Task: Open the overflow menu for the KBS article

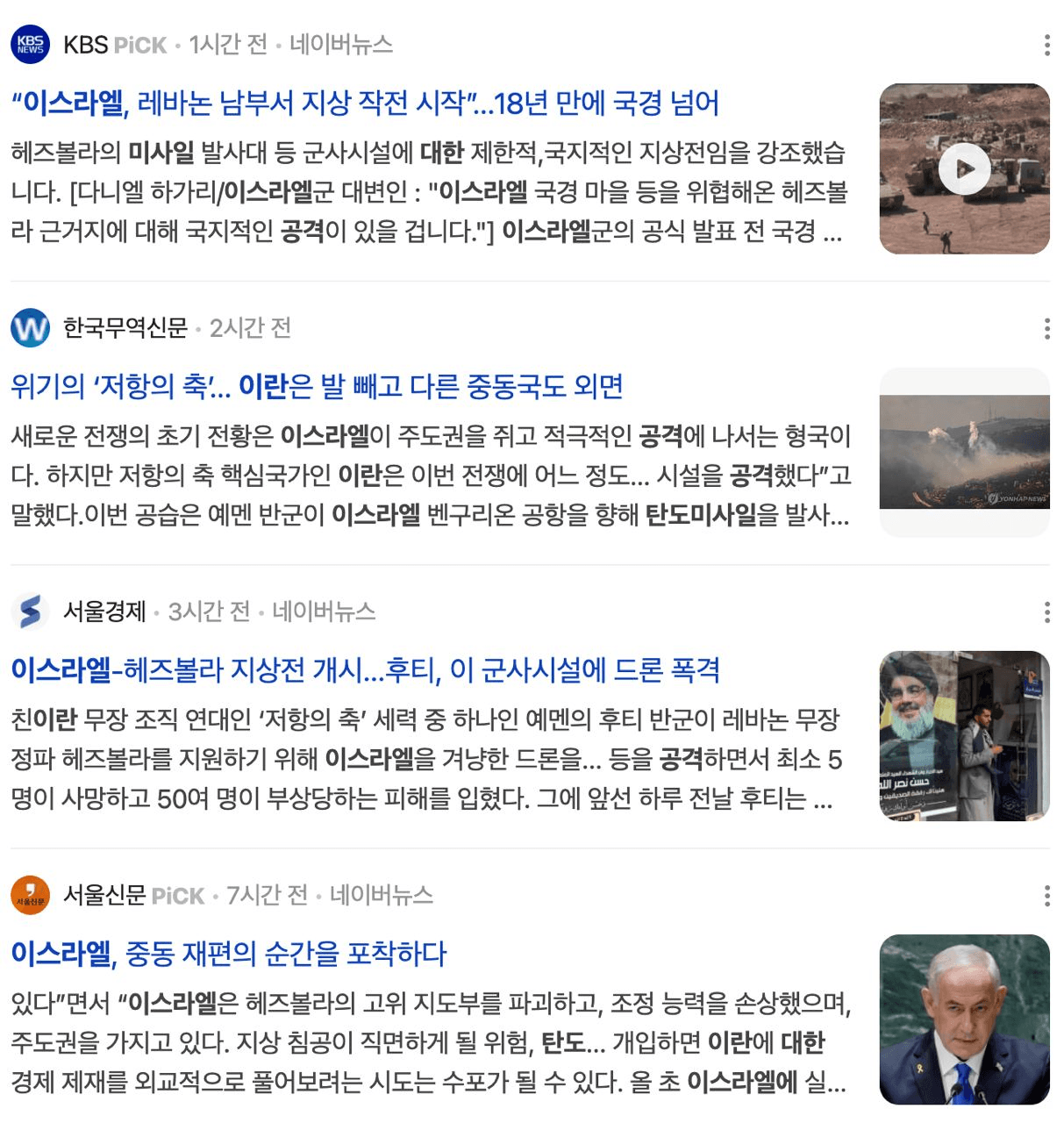Action: tap(1046, 46)
